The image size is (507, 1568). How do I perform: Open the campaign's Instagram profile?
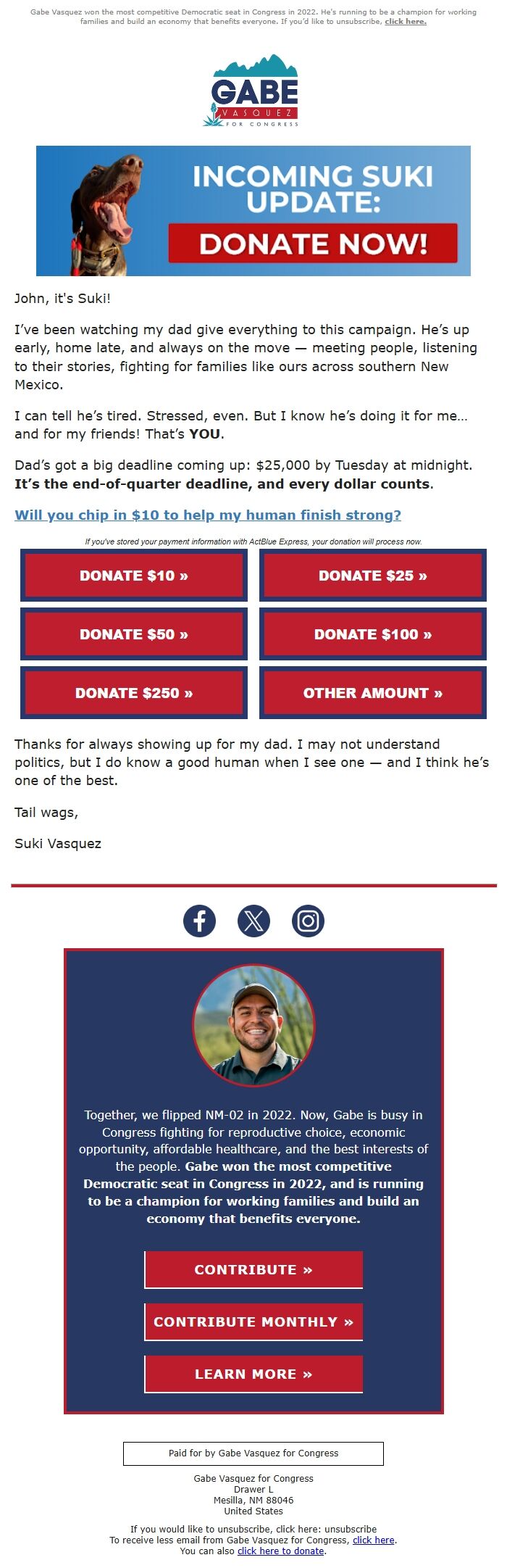(308, 921)
